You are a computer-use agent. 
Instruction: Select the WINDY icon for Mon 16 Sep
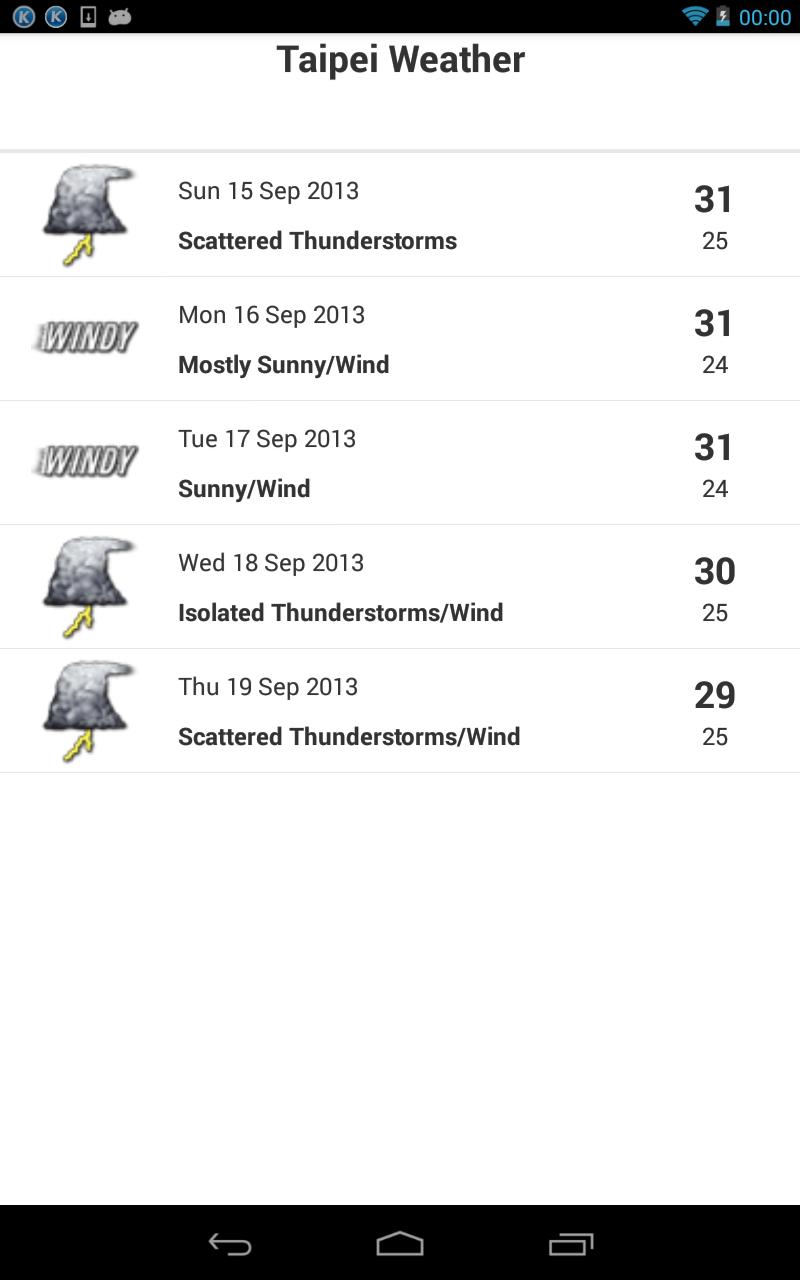(x=85, y=337)
